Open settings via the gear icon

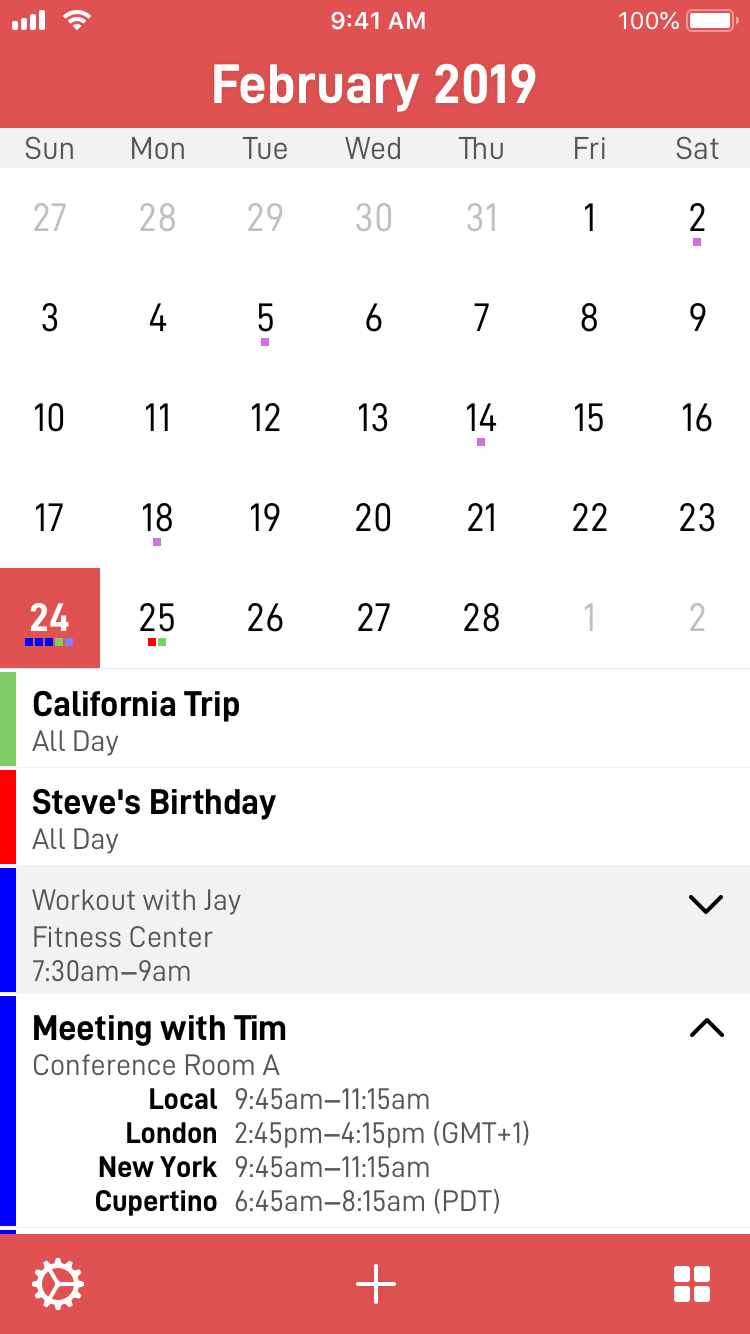pyautogui.click(x=58, y=1284)
